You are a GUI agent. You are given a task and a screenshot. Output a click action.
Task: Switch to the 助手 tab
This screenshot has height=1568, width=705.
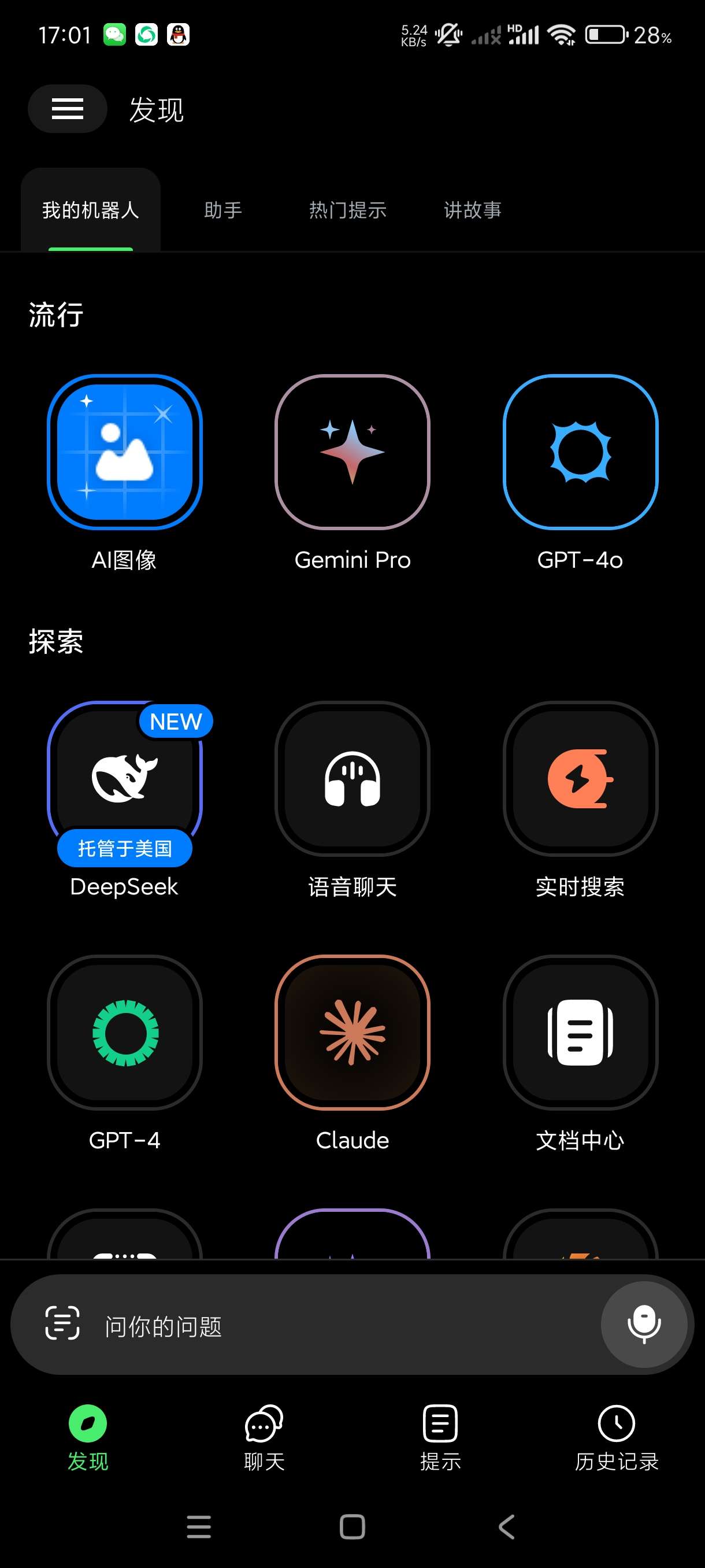[x=222, y=210]
